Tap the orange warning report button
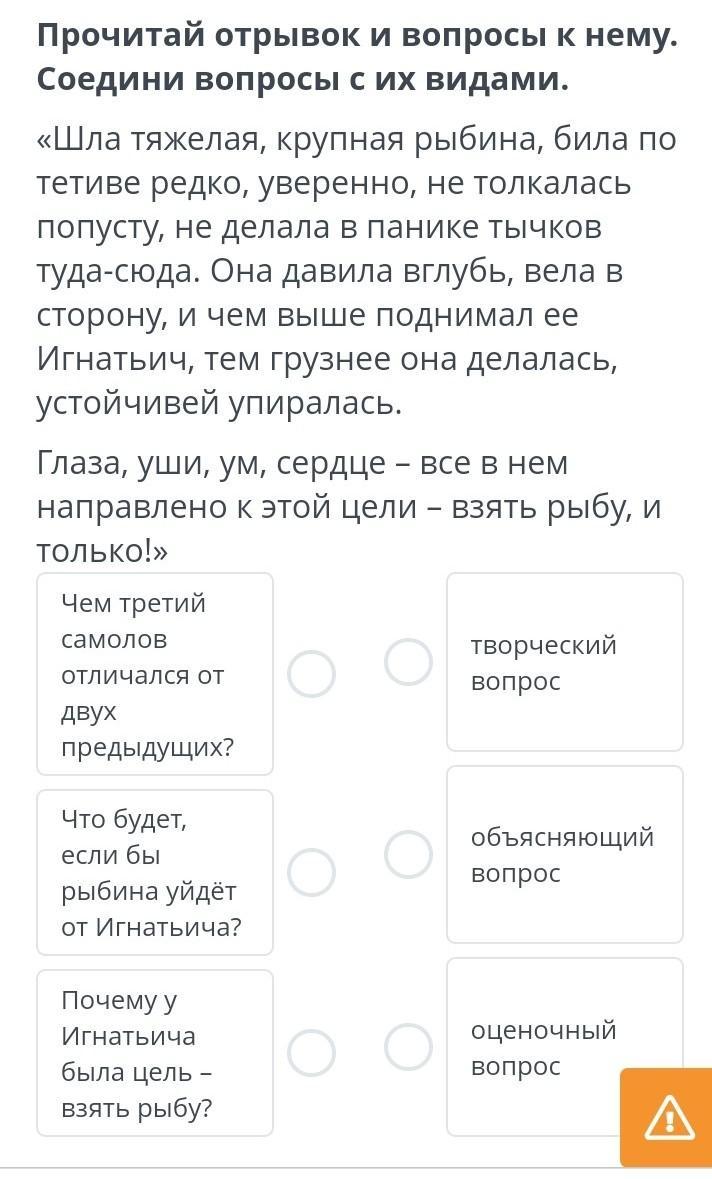 tap(666, 1117)
